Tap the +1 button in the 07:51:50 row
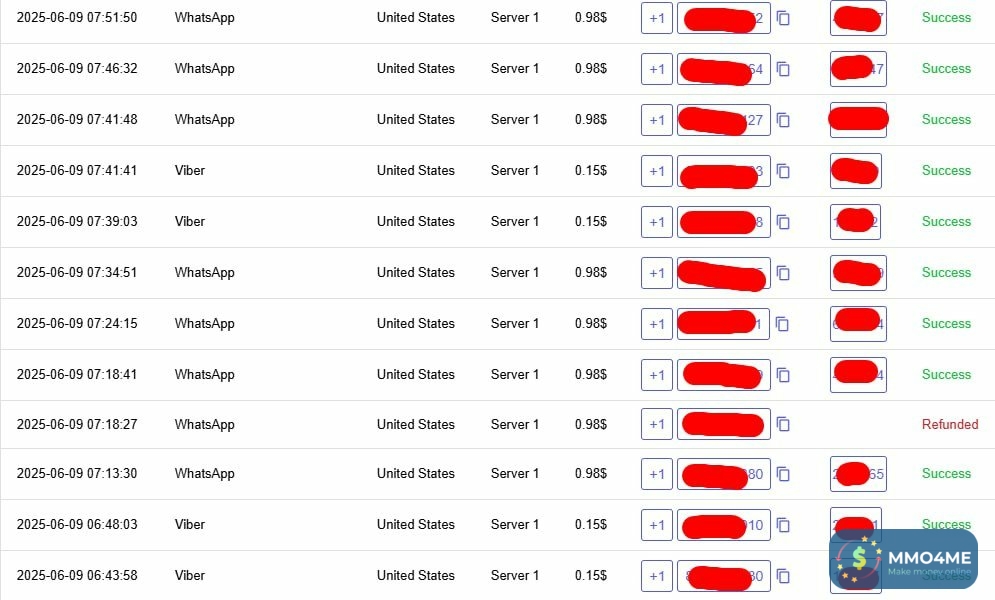Screen dimensions: 995x600 [x=656, y=18]
